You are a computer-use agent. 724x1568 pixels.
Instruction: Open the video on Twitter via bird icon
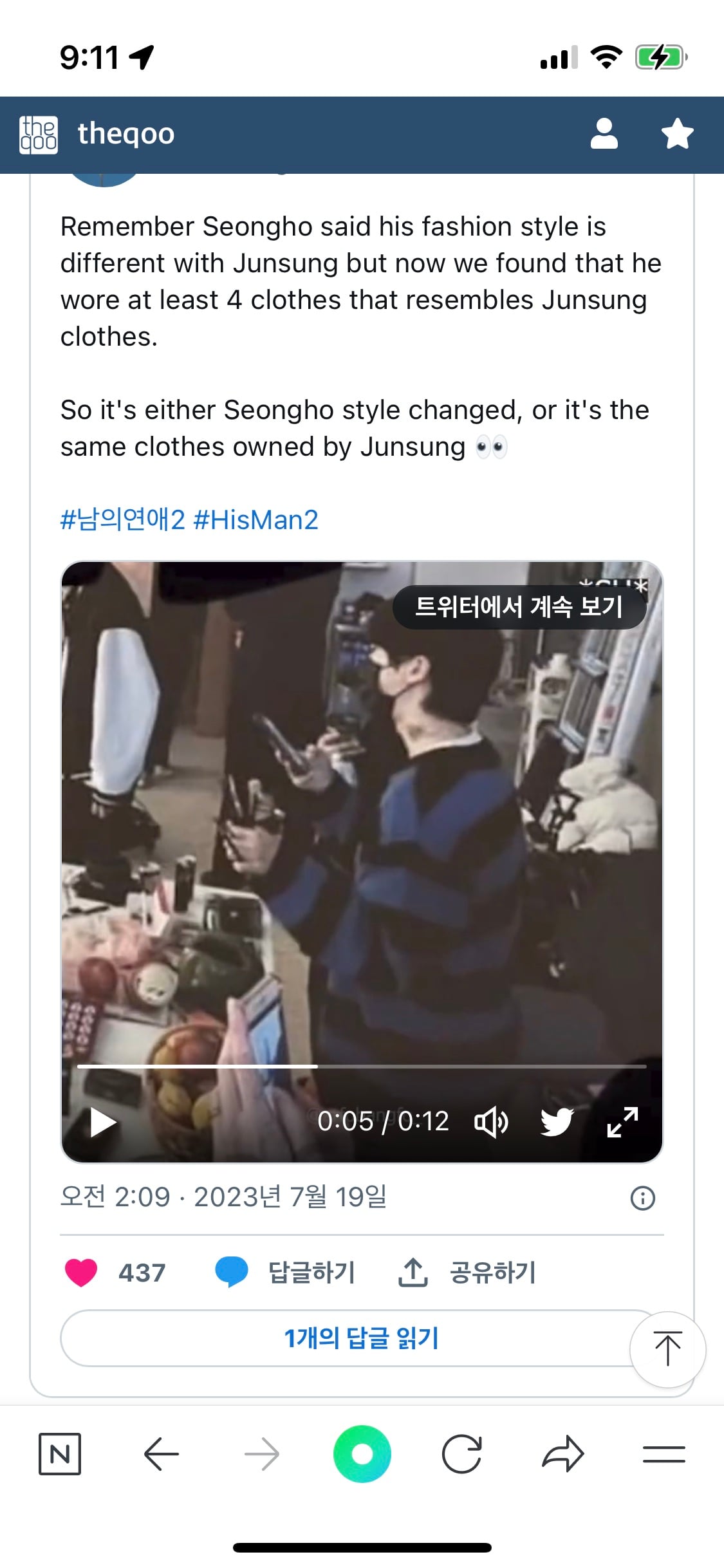point(557,1123)
